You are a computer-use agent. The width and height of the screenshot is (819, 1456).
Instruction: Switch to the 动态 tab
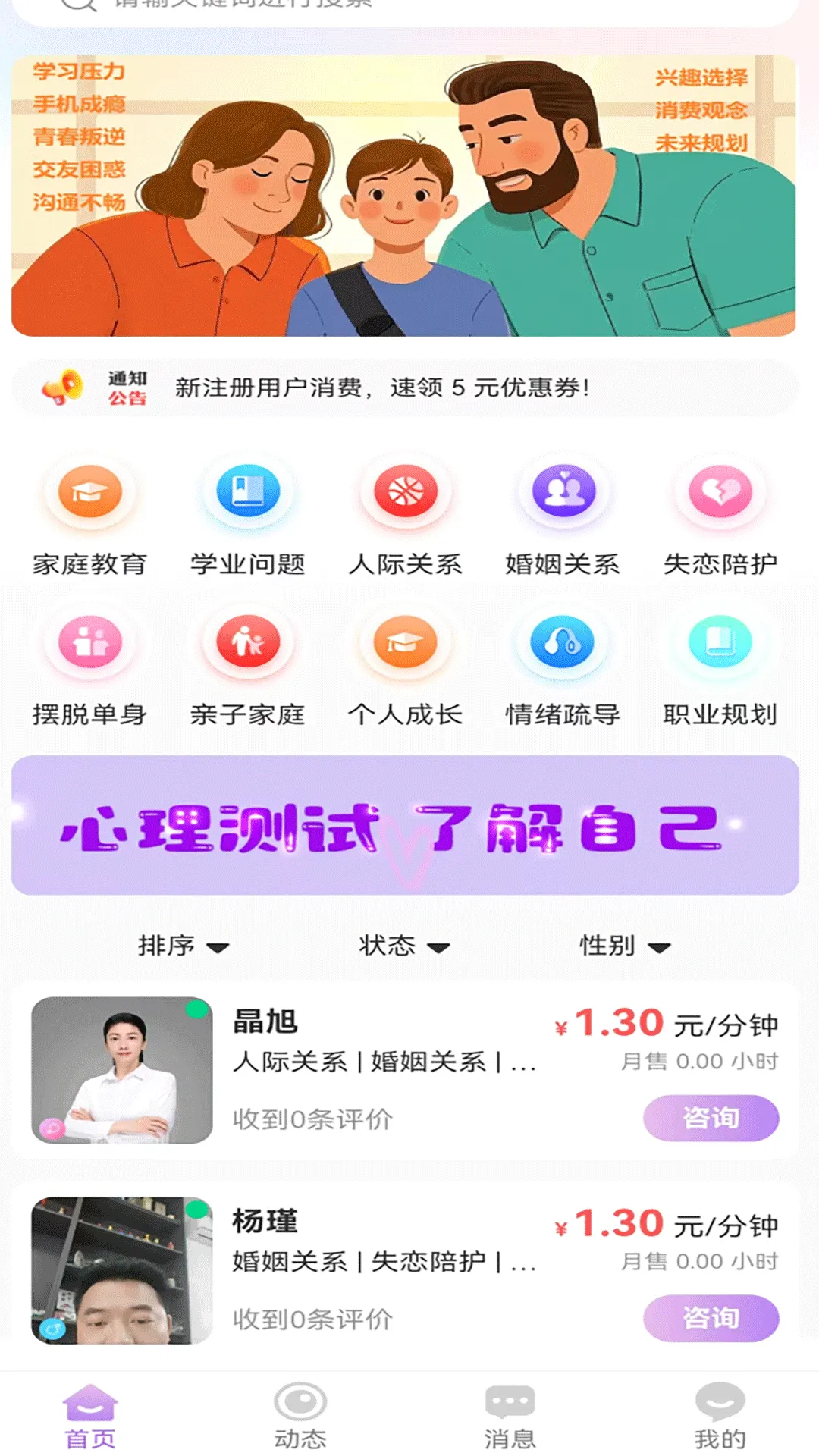[300, 1417]
